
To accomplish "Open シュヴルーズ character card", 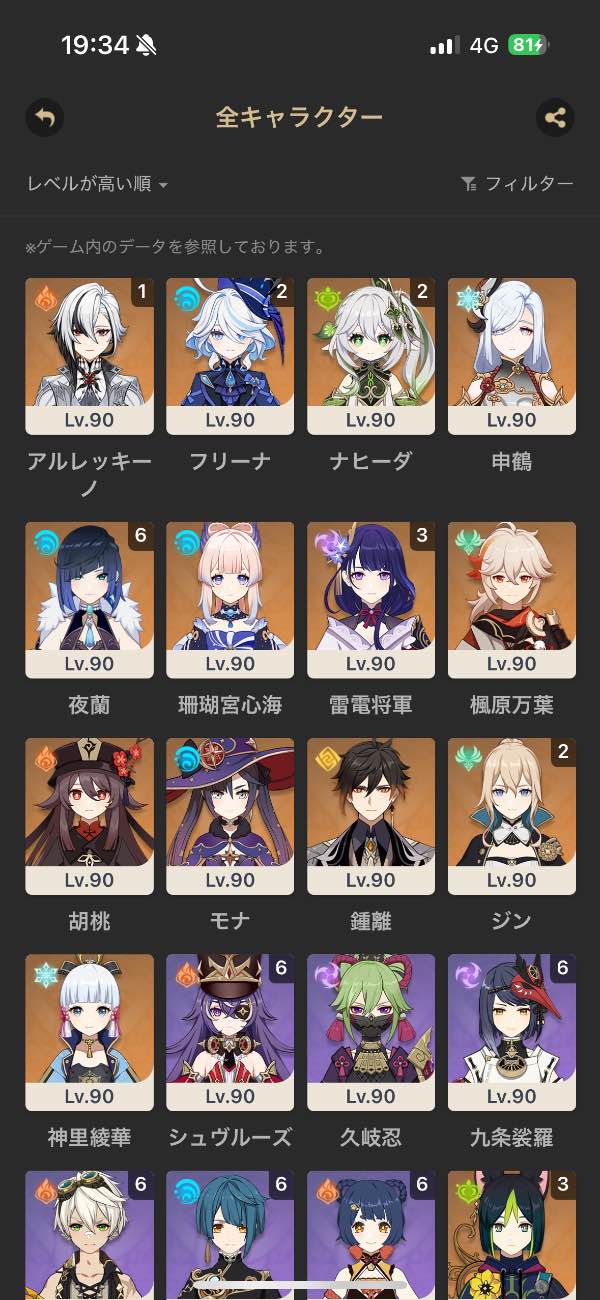I will pyautogui.click(x=230, y=1032).
